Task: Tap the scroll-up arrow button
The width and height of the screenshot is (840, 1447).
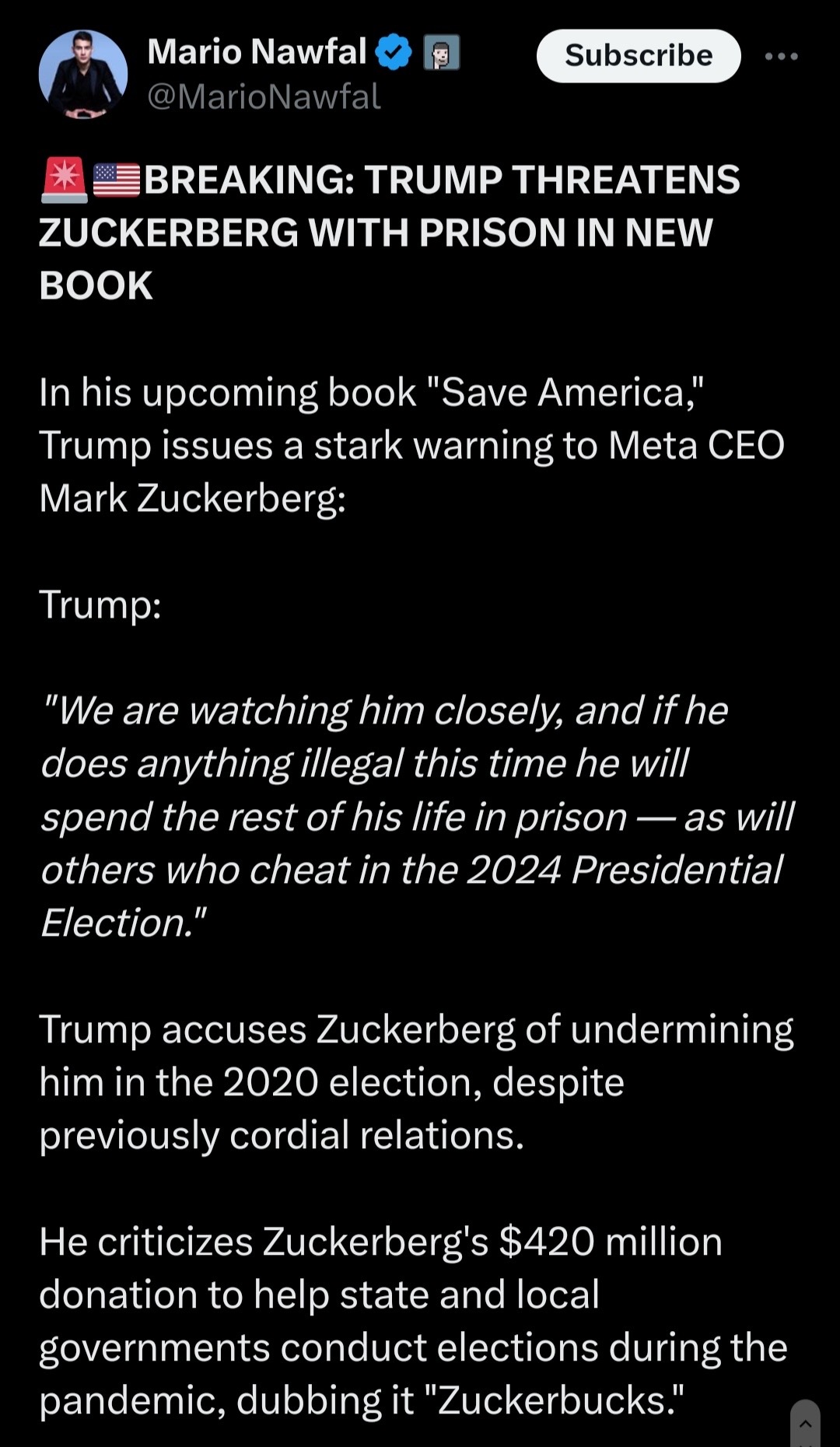Action: pyautogui.click(x=805, y=1423)
